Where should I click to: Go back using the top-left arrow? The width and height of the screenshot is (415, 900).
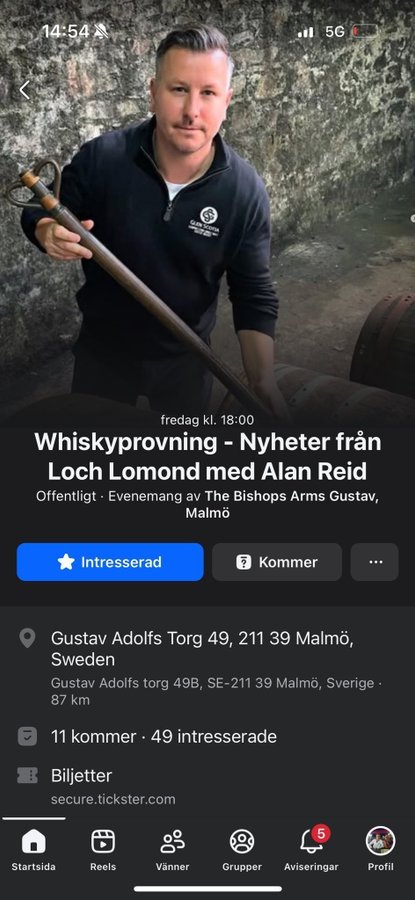click(24, 90)
